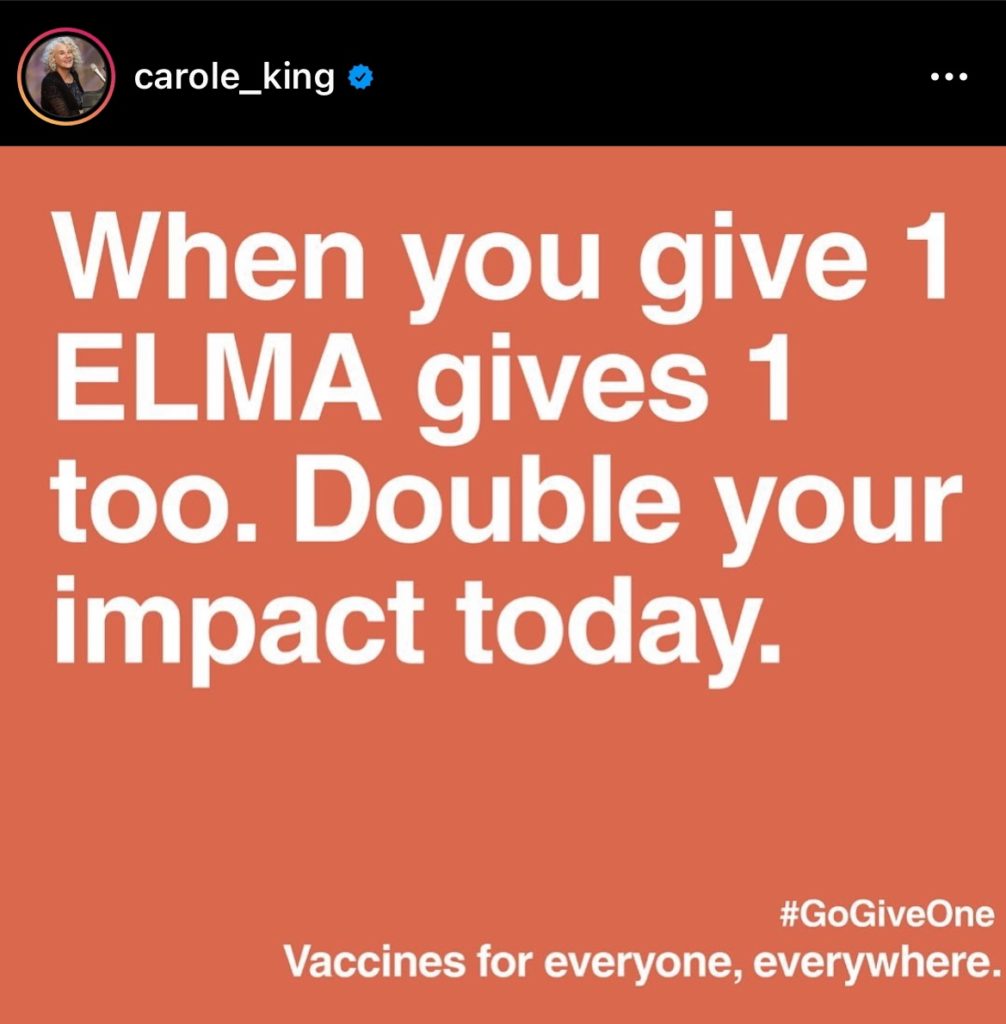Open the carole_king username link
Screen dimensions: 1006x1024
(233, 78)
